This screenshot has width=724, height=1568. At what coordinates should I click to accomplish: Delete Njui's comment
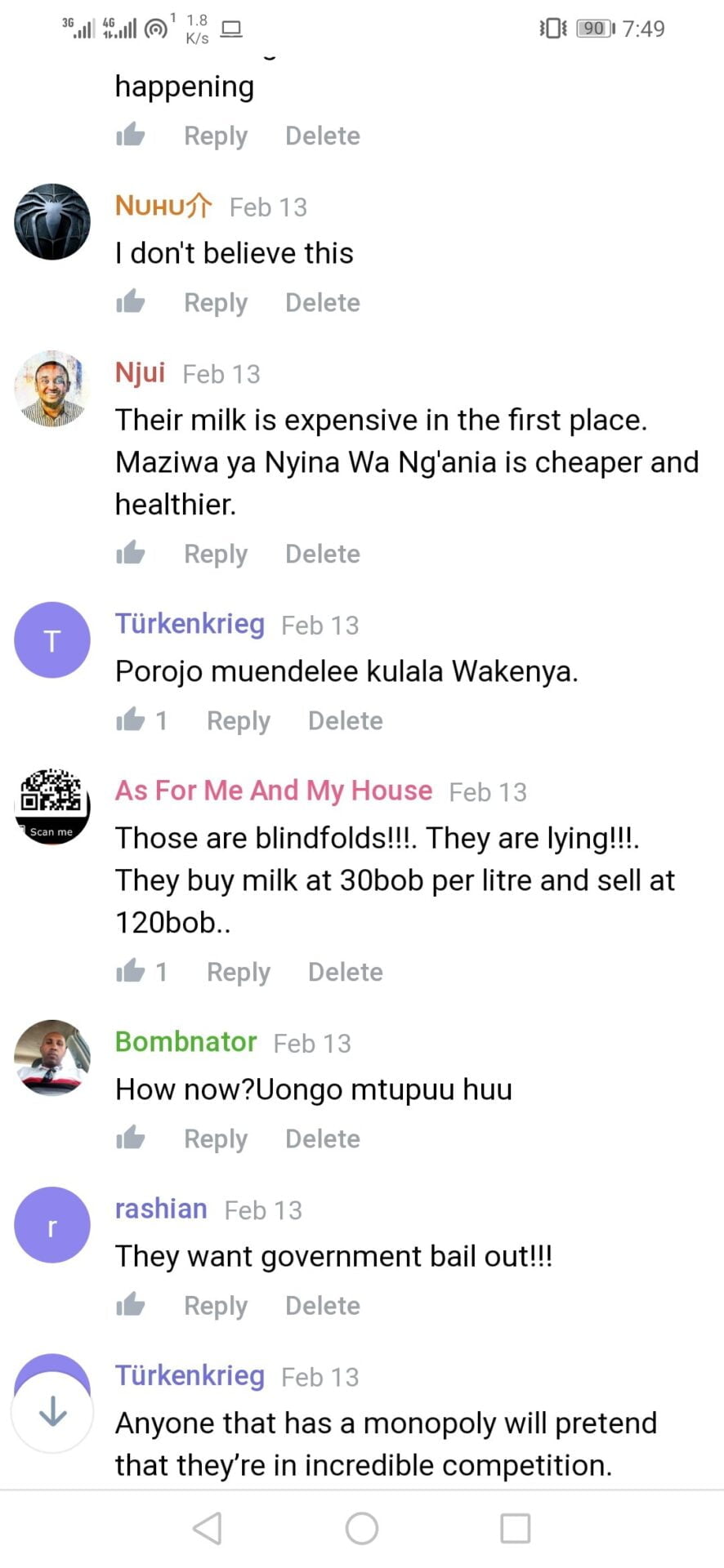pyautogui.click(x=322, y=555)
